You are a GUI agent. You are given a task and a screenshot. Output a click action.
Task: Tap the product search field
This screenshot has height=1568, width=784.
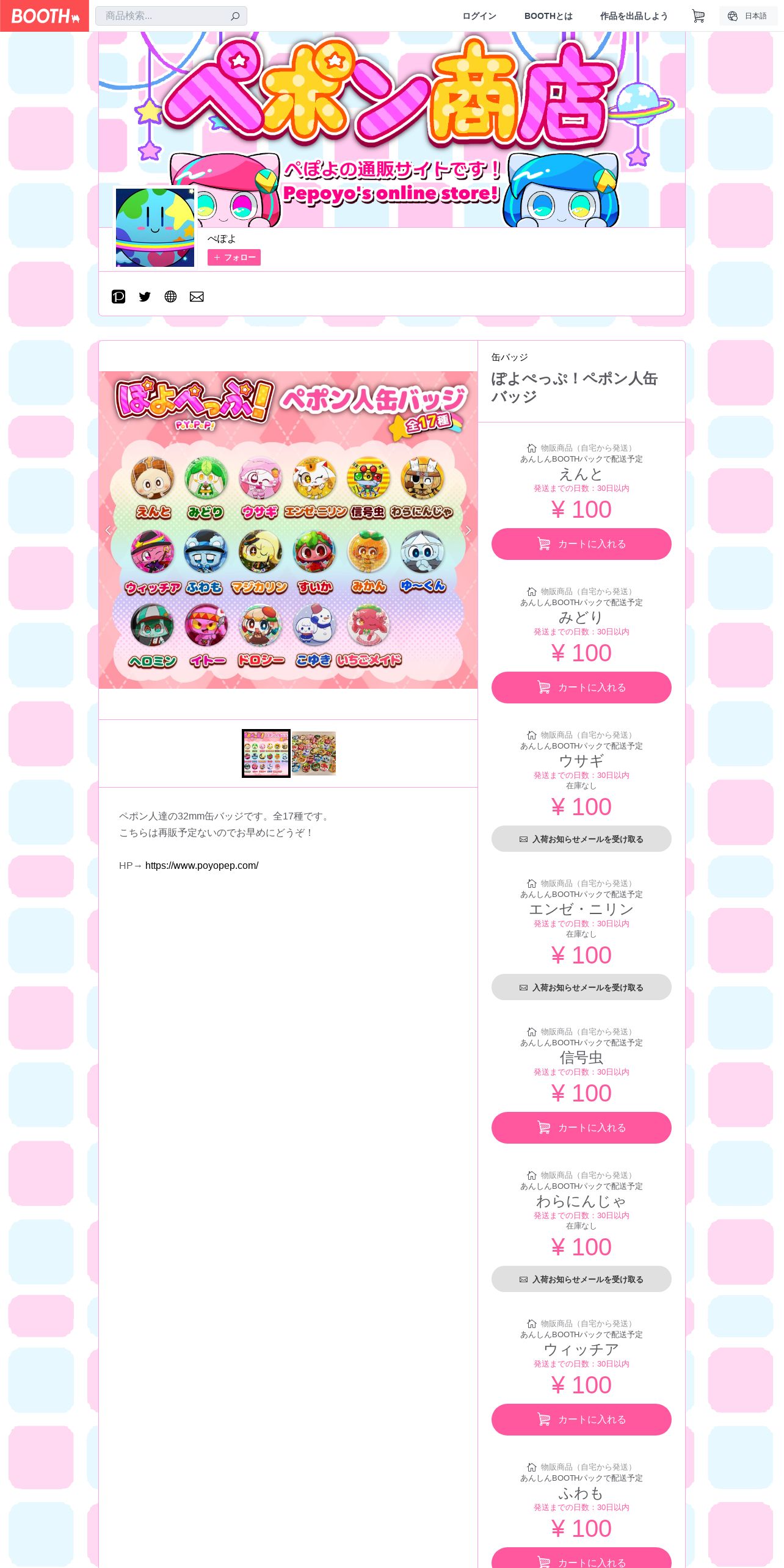(171, 16)
